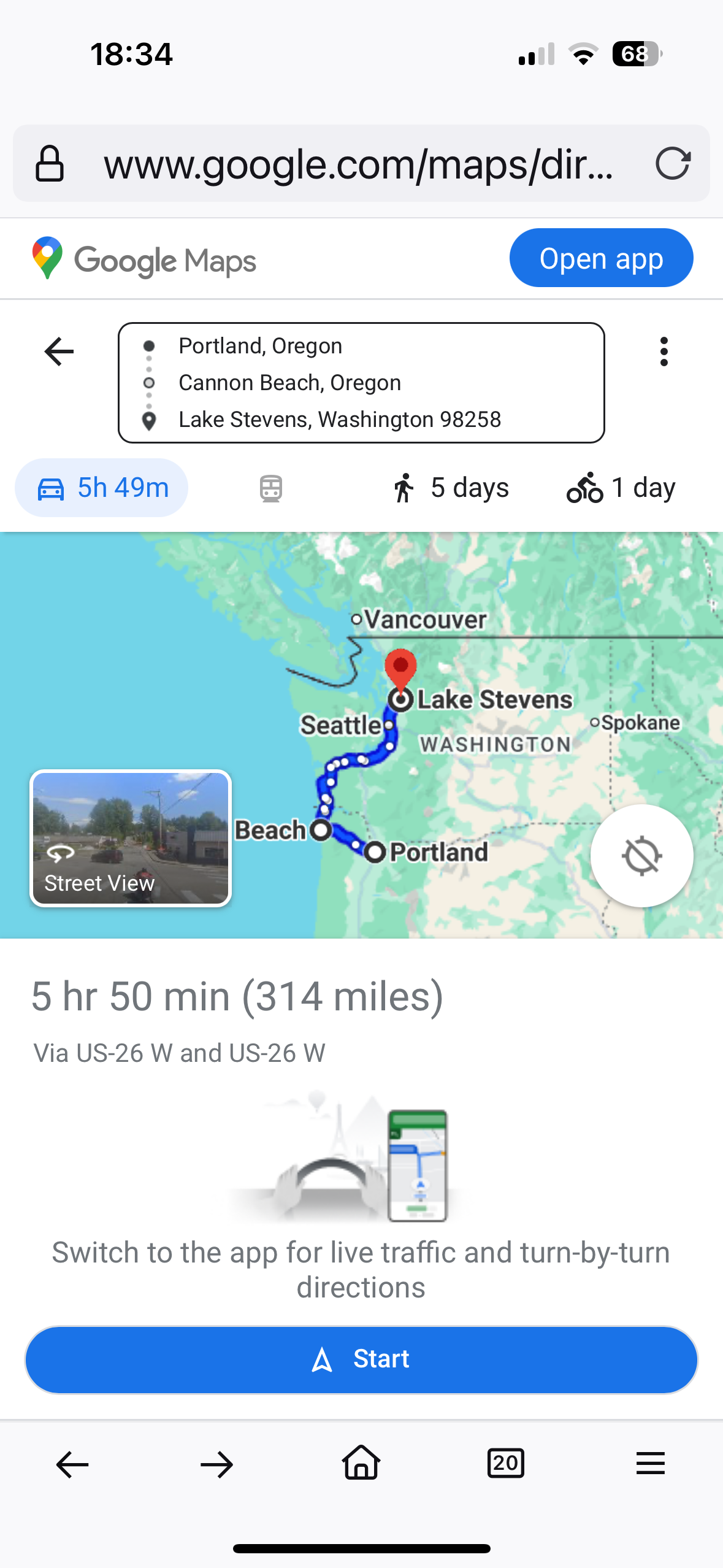This screenshot has width=723, height=1568.
Task: Select the driving 5h 49m mode
Action: pyautogui.click(x=102, y=488)
